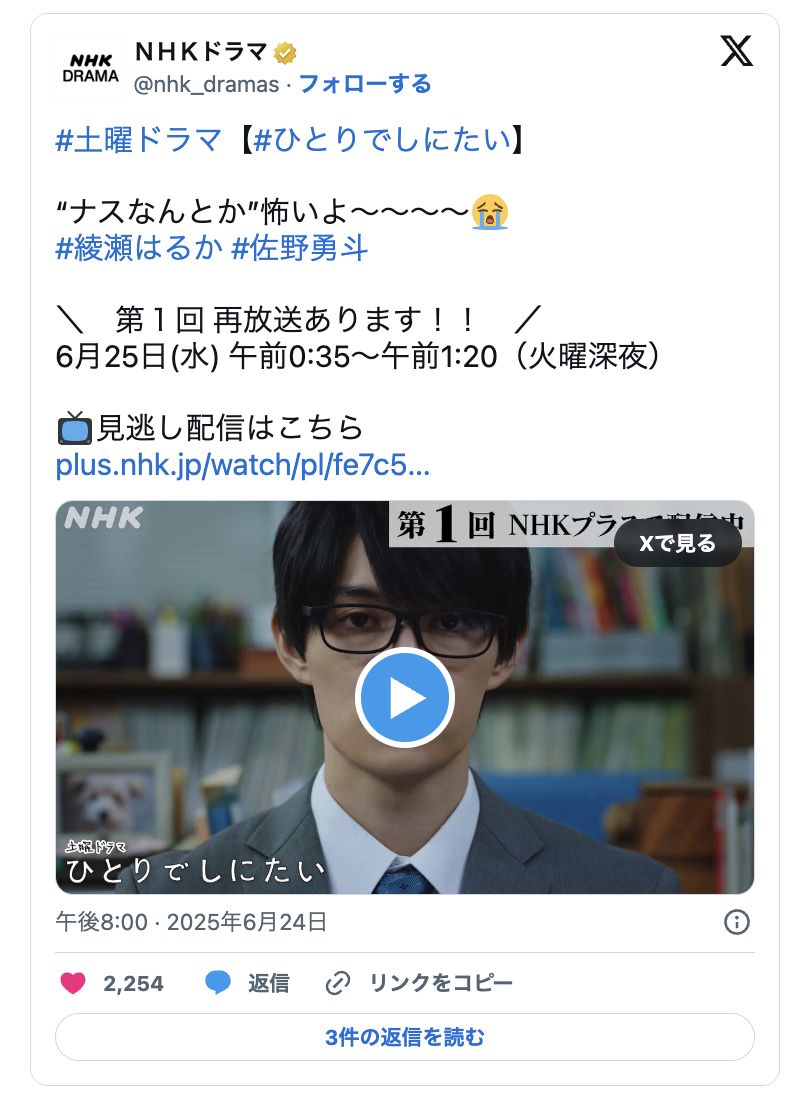Open the info icon beside the date

(x=736, y=921)
